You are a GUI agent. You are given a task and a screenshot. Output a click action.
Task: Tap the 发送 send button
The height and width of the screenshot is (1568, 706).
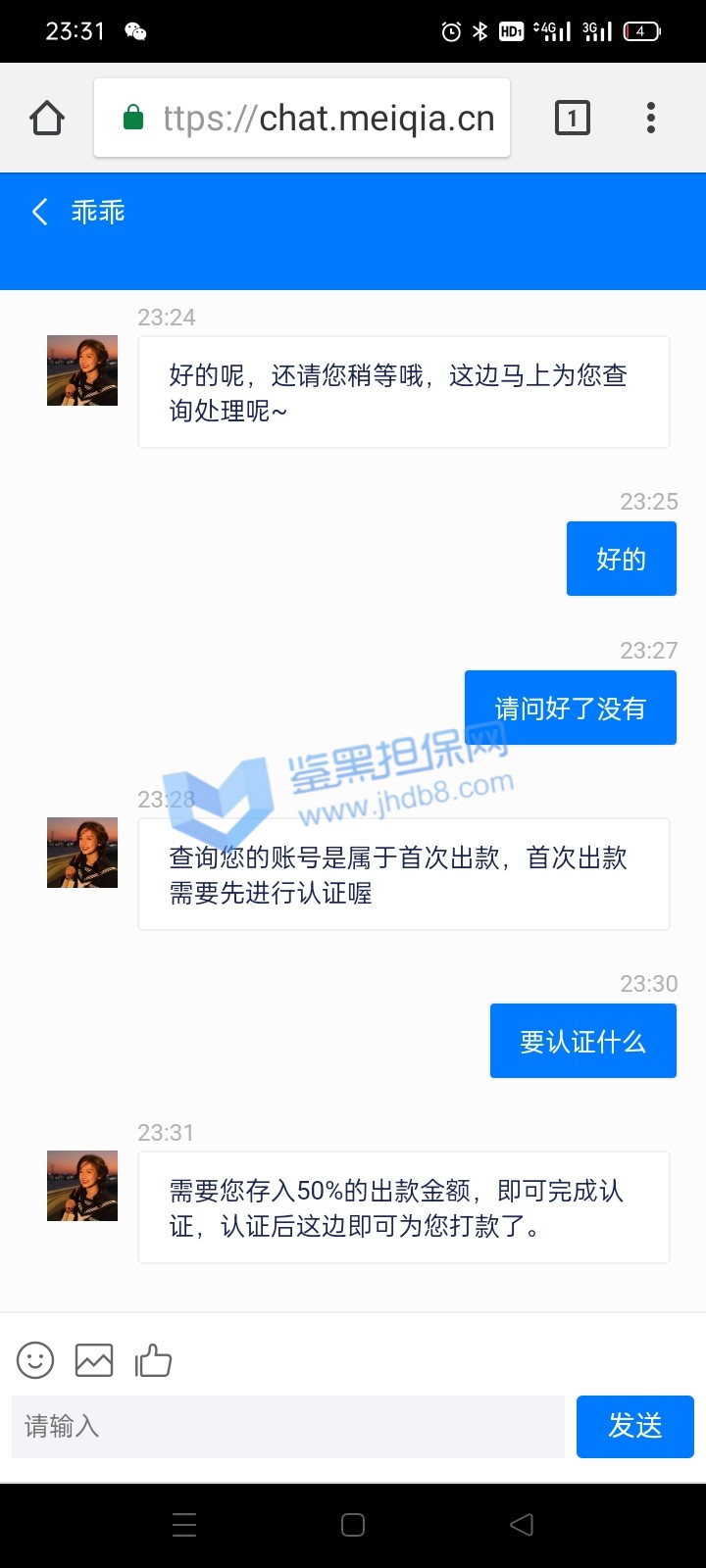(634, 1427)
